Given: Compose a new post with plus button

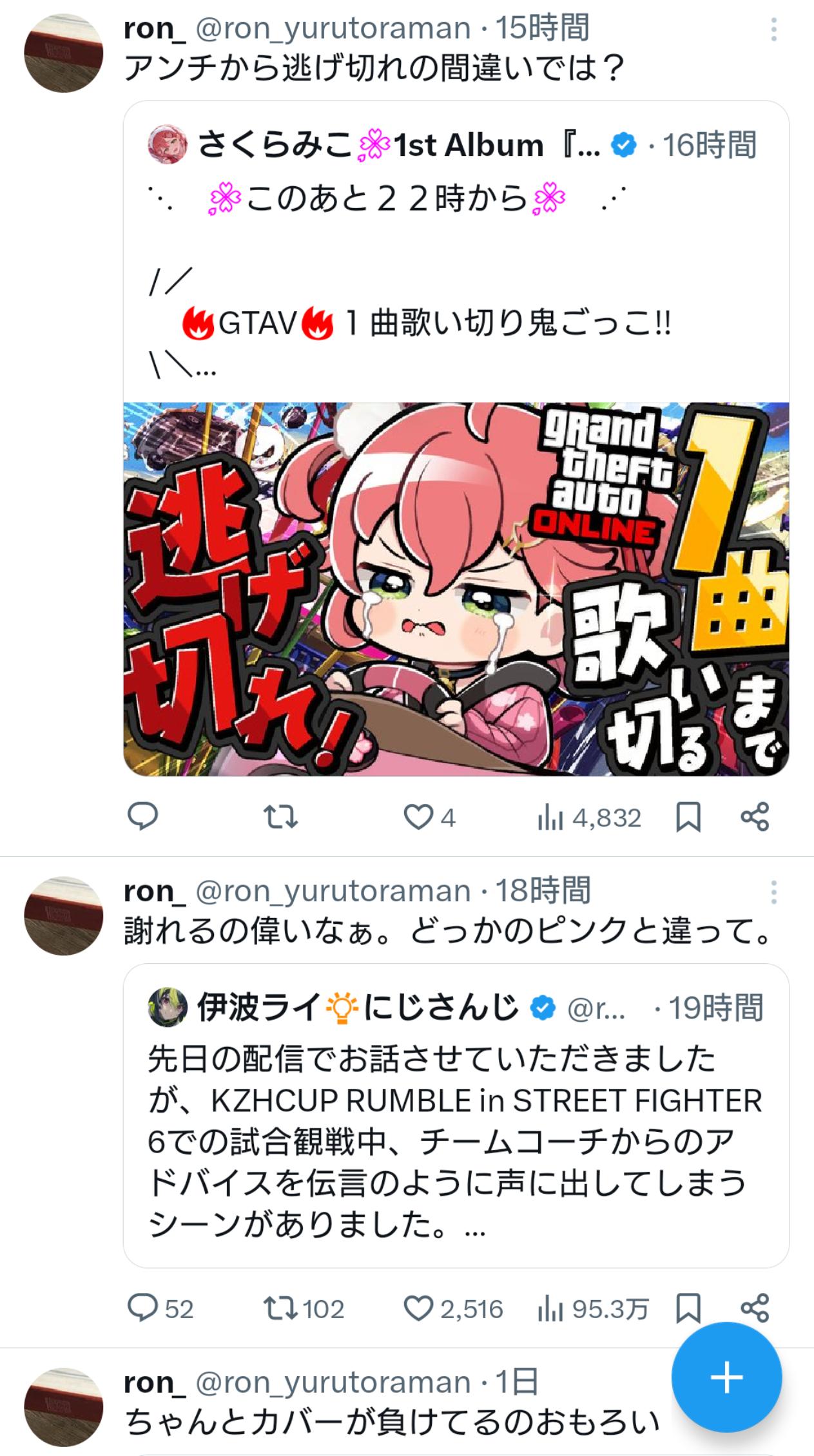Looking at the screenshot, I should pos(726,1377).
